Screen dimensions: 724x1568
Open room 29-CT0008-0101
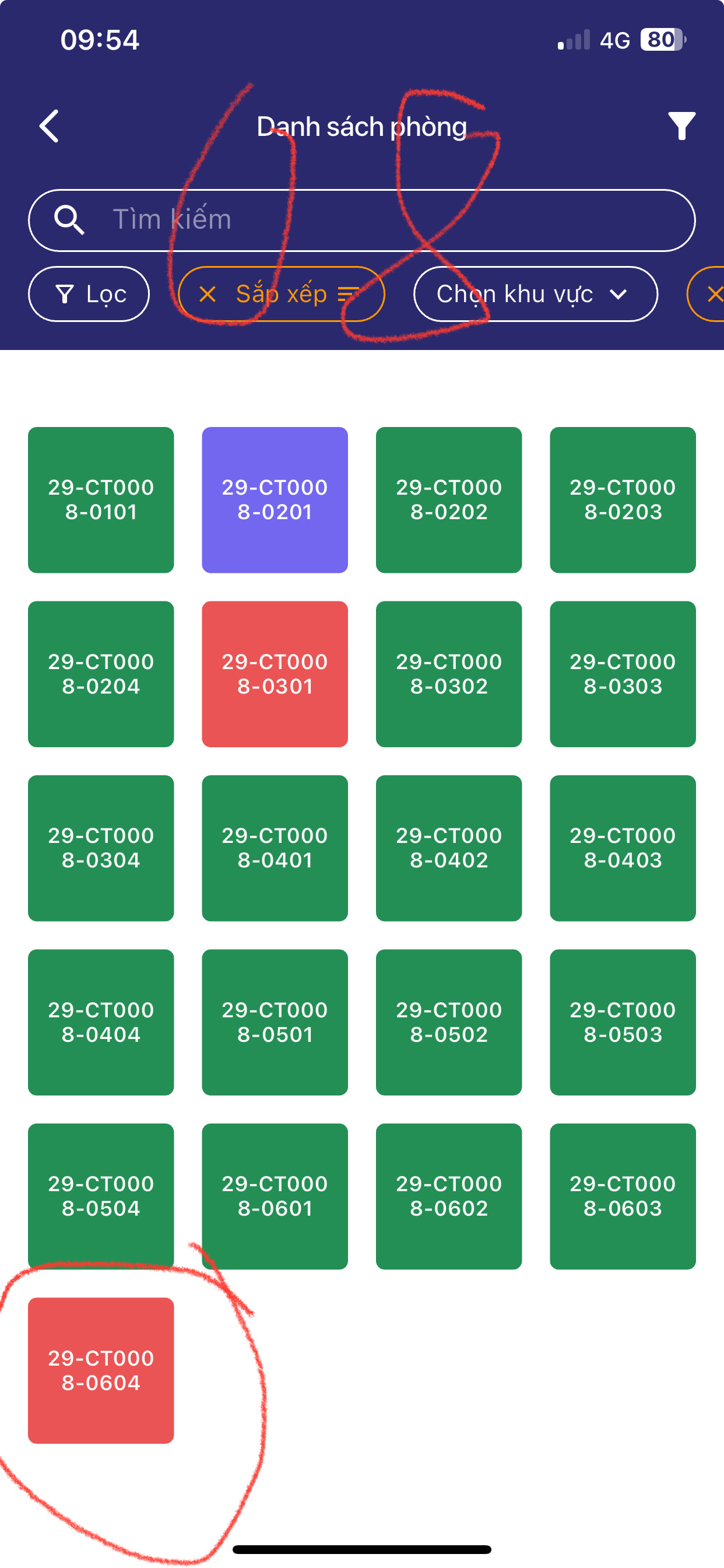(x=101, y=500)
